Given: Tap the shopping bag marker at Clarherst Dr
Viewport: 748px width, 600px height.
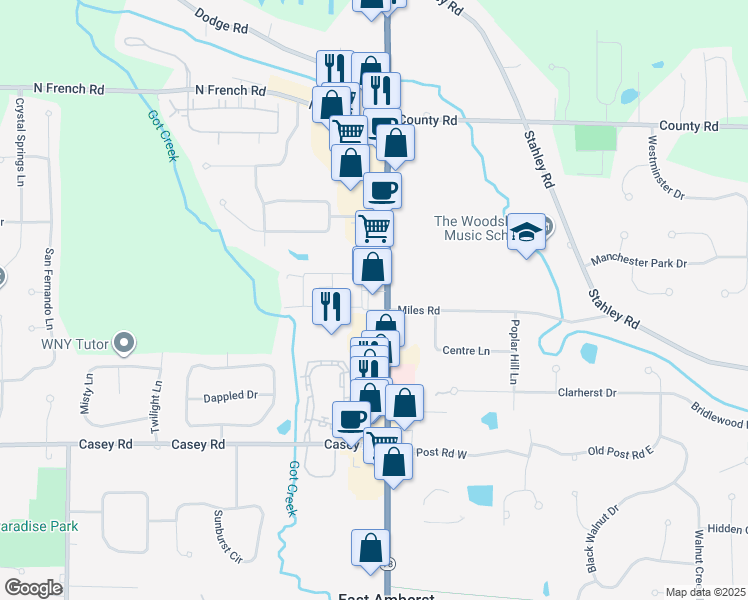Looking at the screenshot, I should point(404,404).
